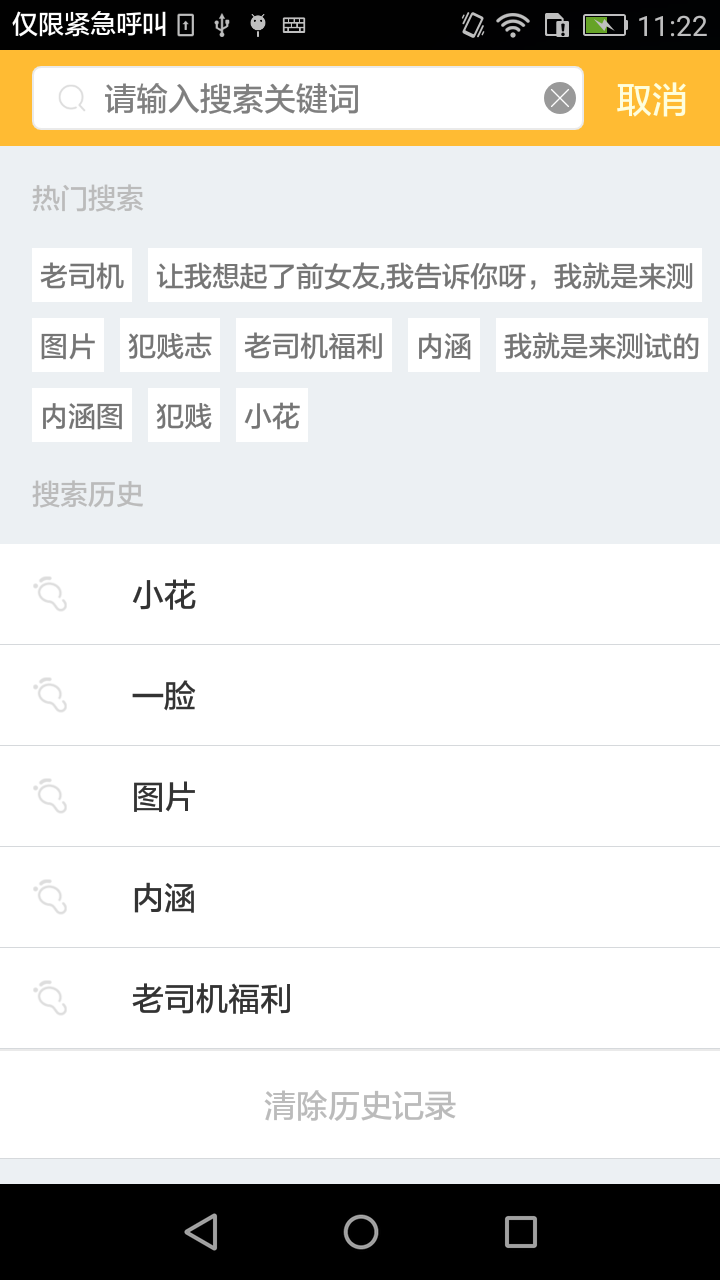Choose the 小花 hot search tag

pos(271,414)
